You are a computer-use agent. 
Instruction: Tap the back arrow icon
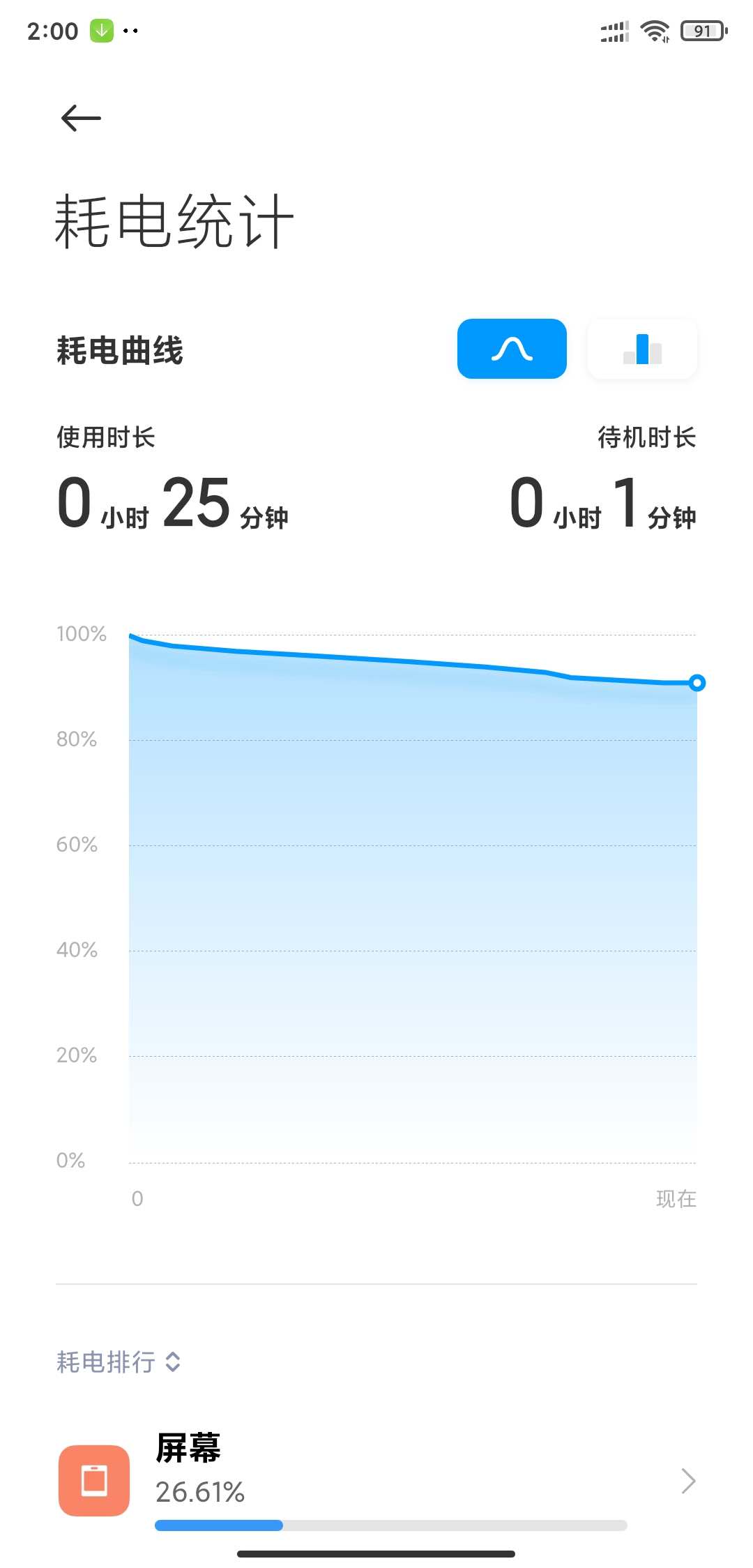click(79, 117)
